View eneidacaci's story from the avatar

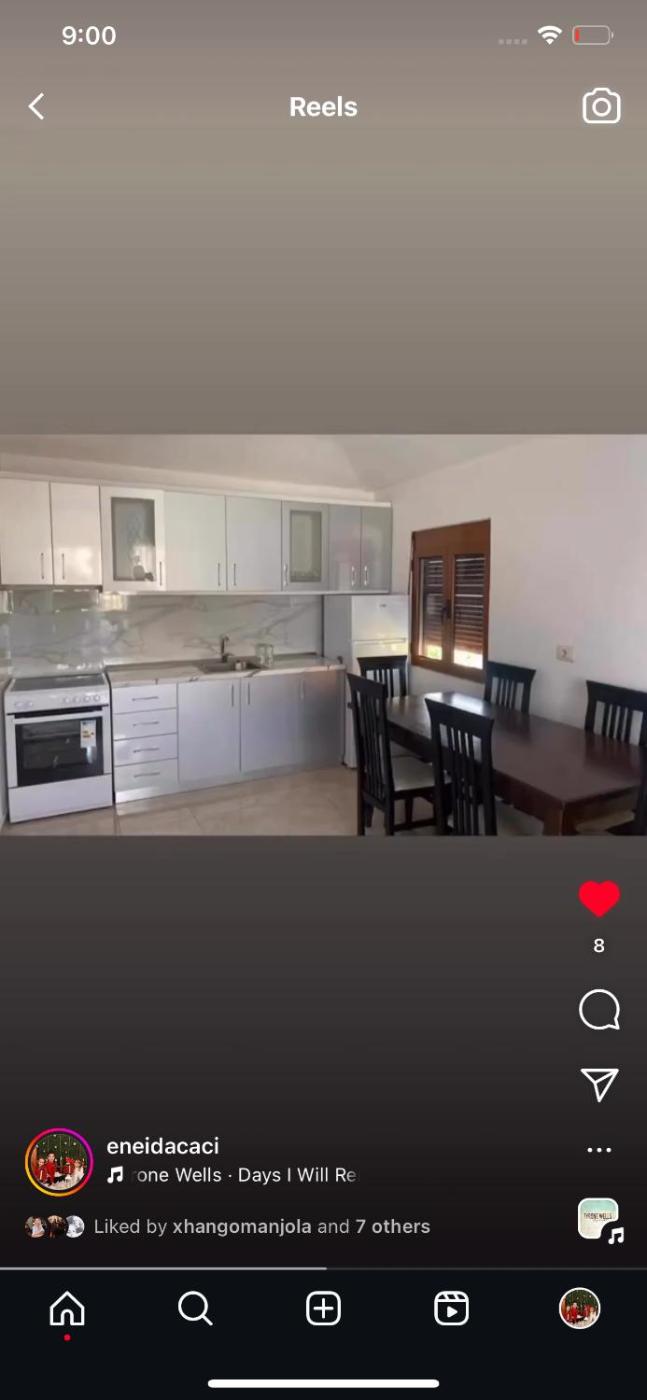59,1162
